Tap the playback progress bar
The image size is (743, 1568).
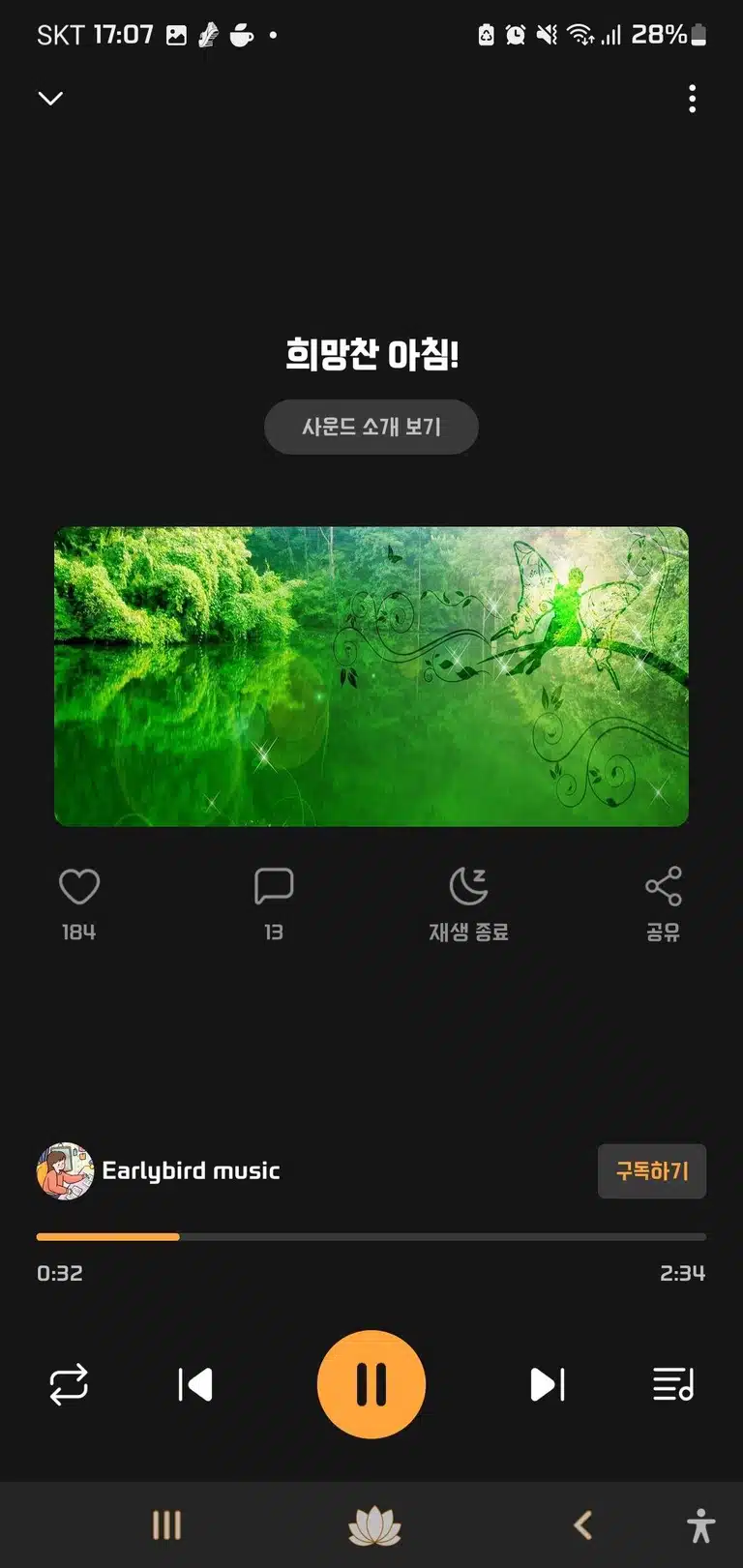371,1236
